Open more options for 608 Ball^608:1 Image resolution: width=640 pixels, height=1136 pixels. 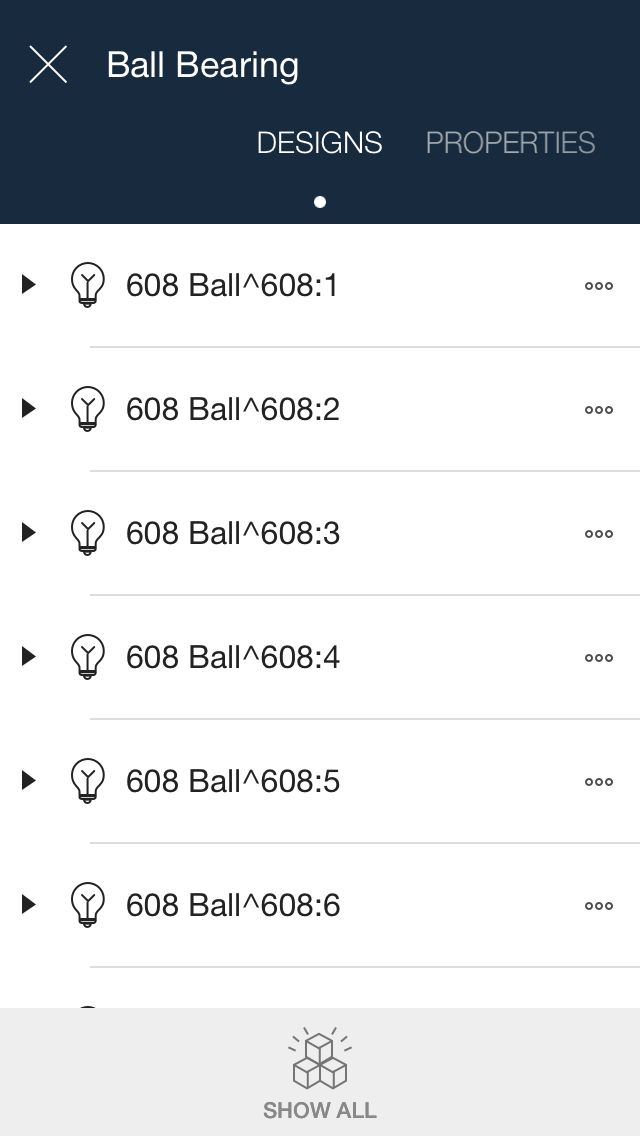pos(599,285)
